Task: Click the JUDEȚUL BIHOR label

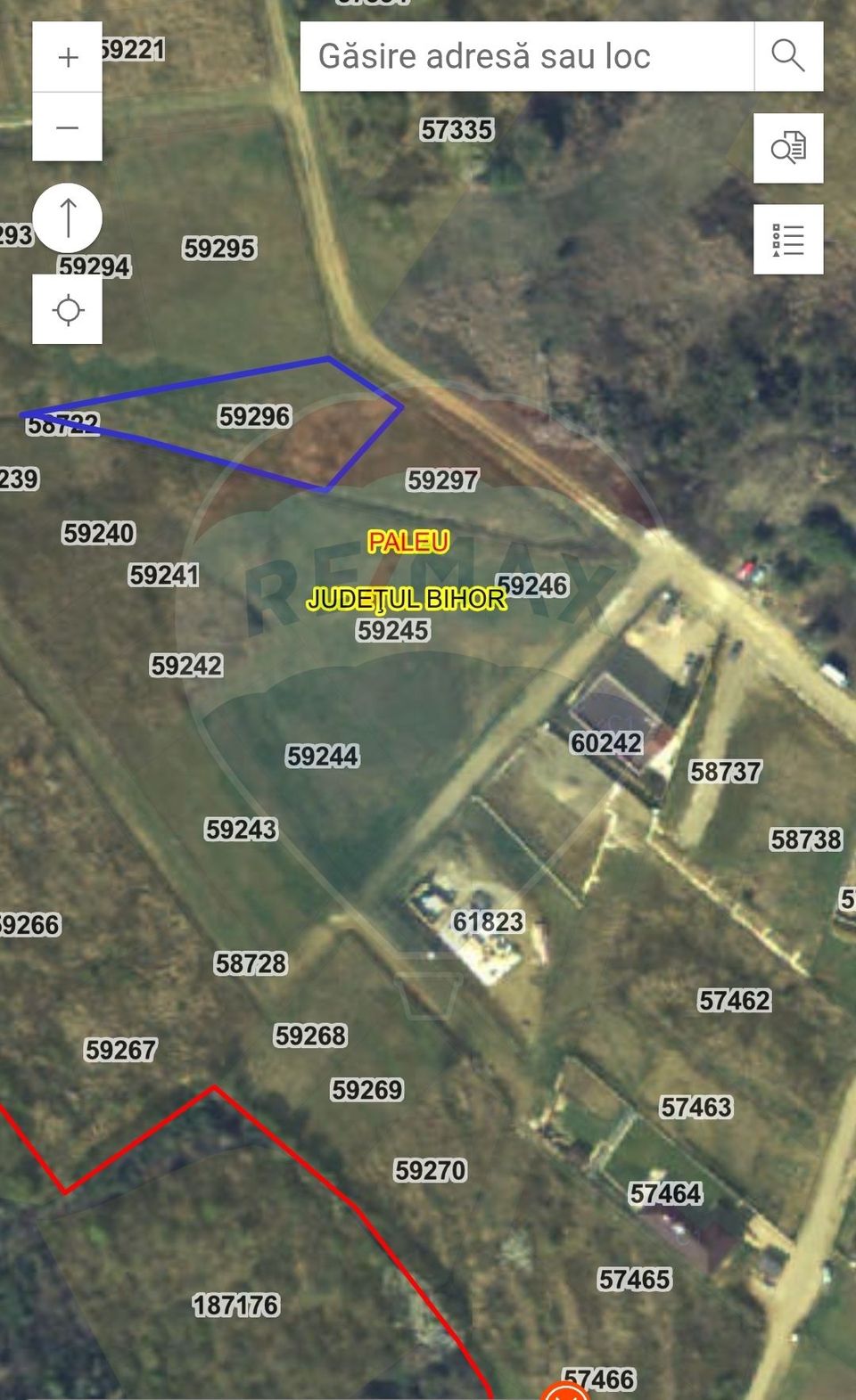Action: click(407, 600)
